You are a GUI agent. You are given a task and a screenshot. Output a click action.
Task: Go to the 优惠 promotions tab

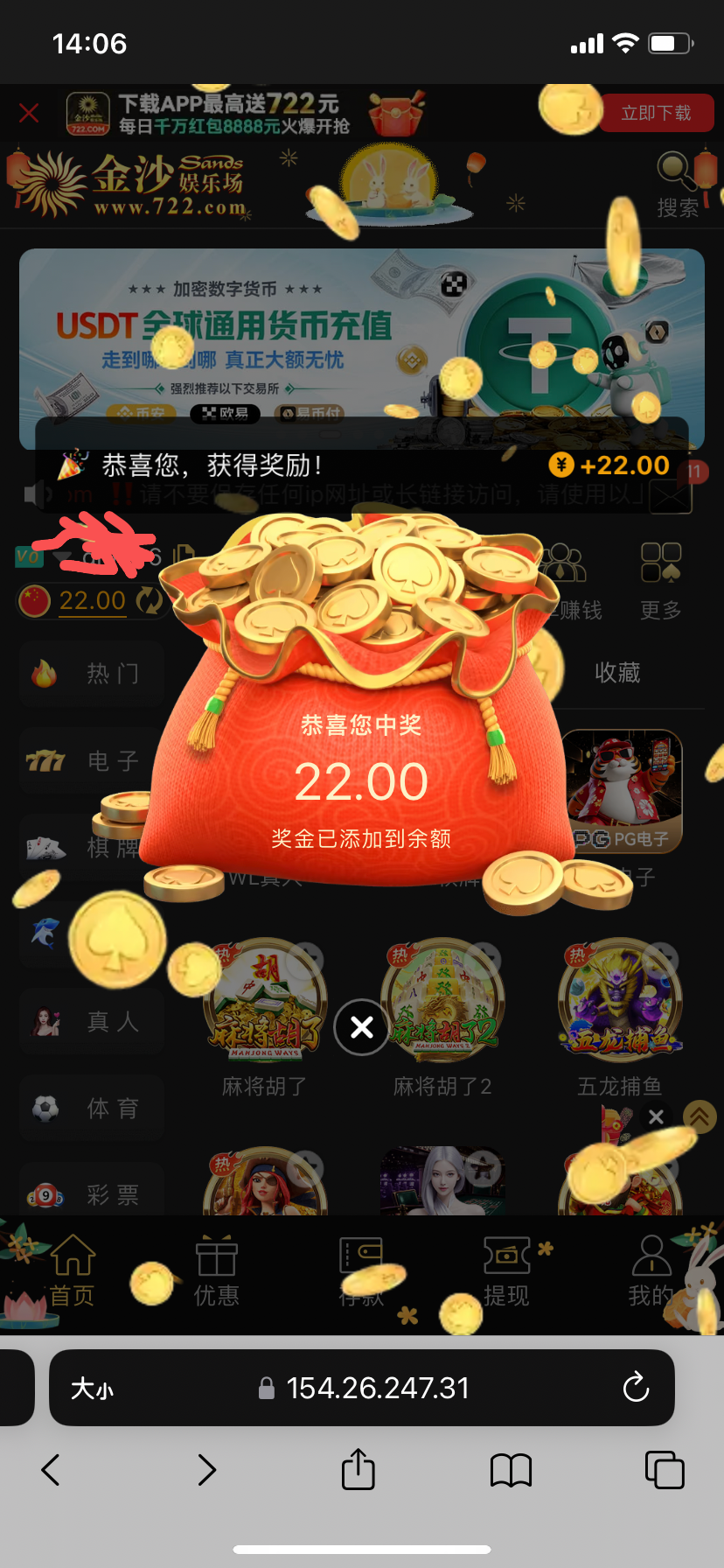pyautogui.click(x=216, y=1271)
